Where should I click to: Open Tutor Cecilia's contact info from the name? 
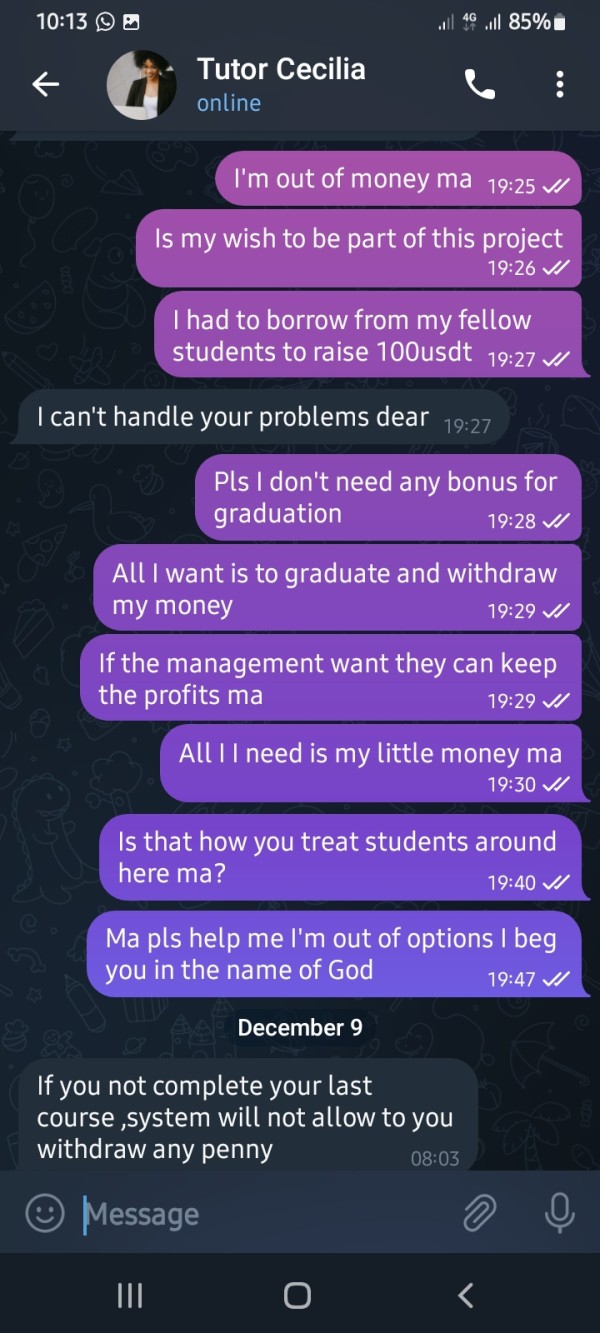point(281,69)
